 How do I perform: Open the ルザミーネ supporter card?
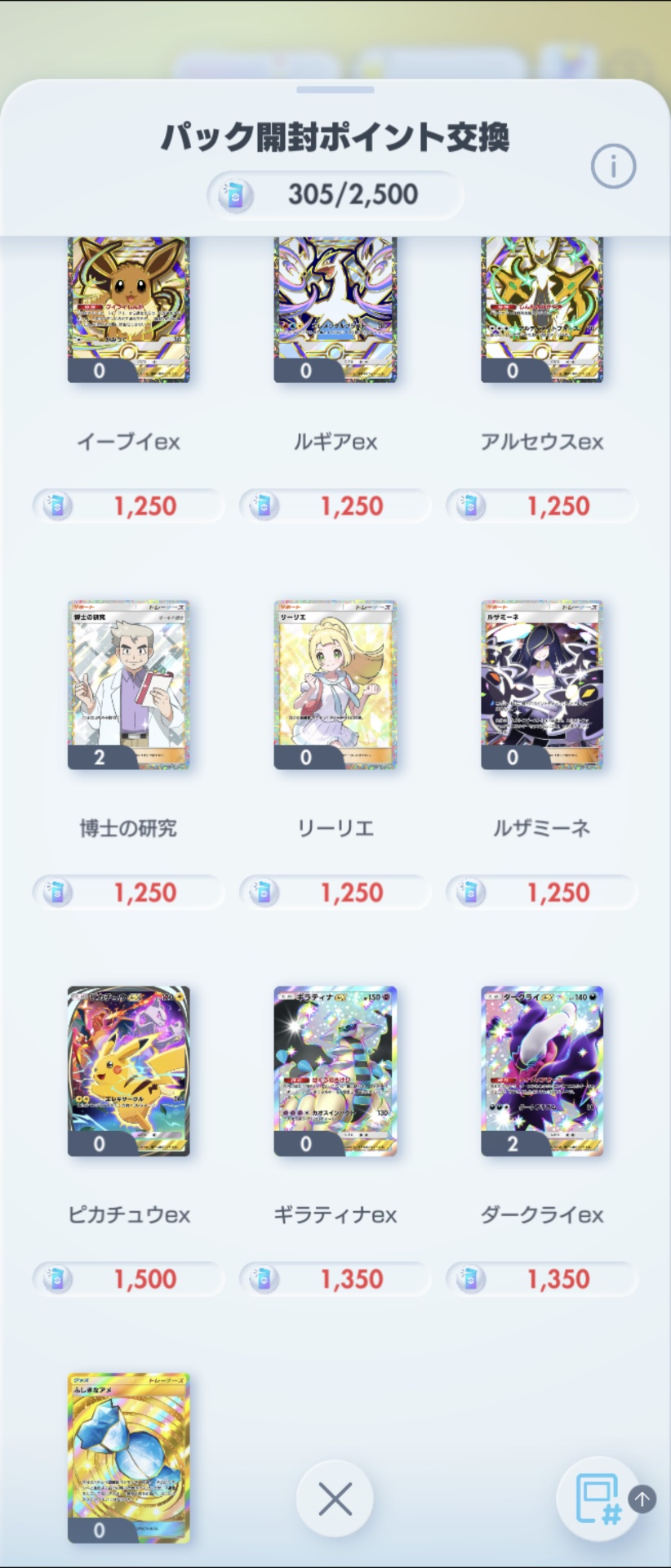tap(542, 684)
